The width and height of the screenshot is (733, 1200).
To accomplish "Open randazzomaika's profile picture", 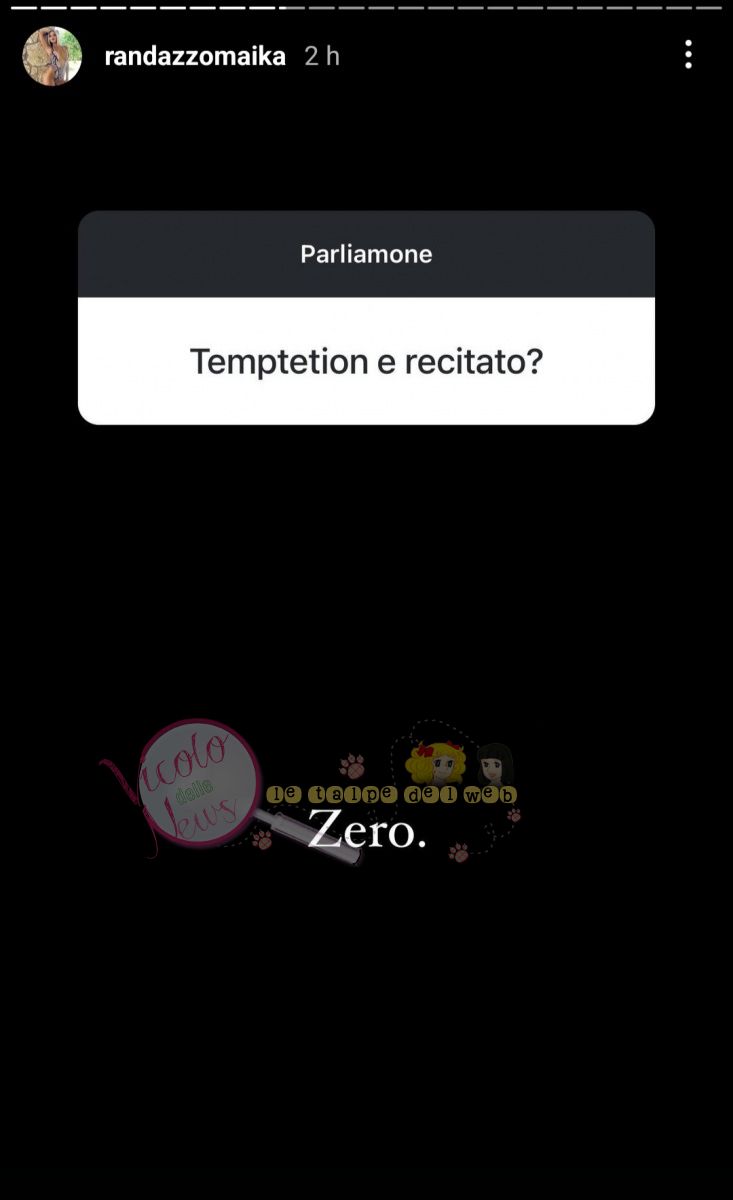I will tap(52, 56).
